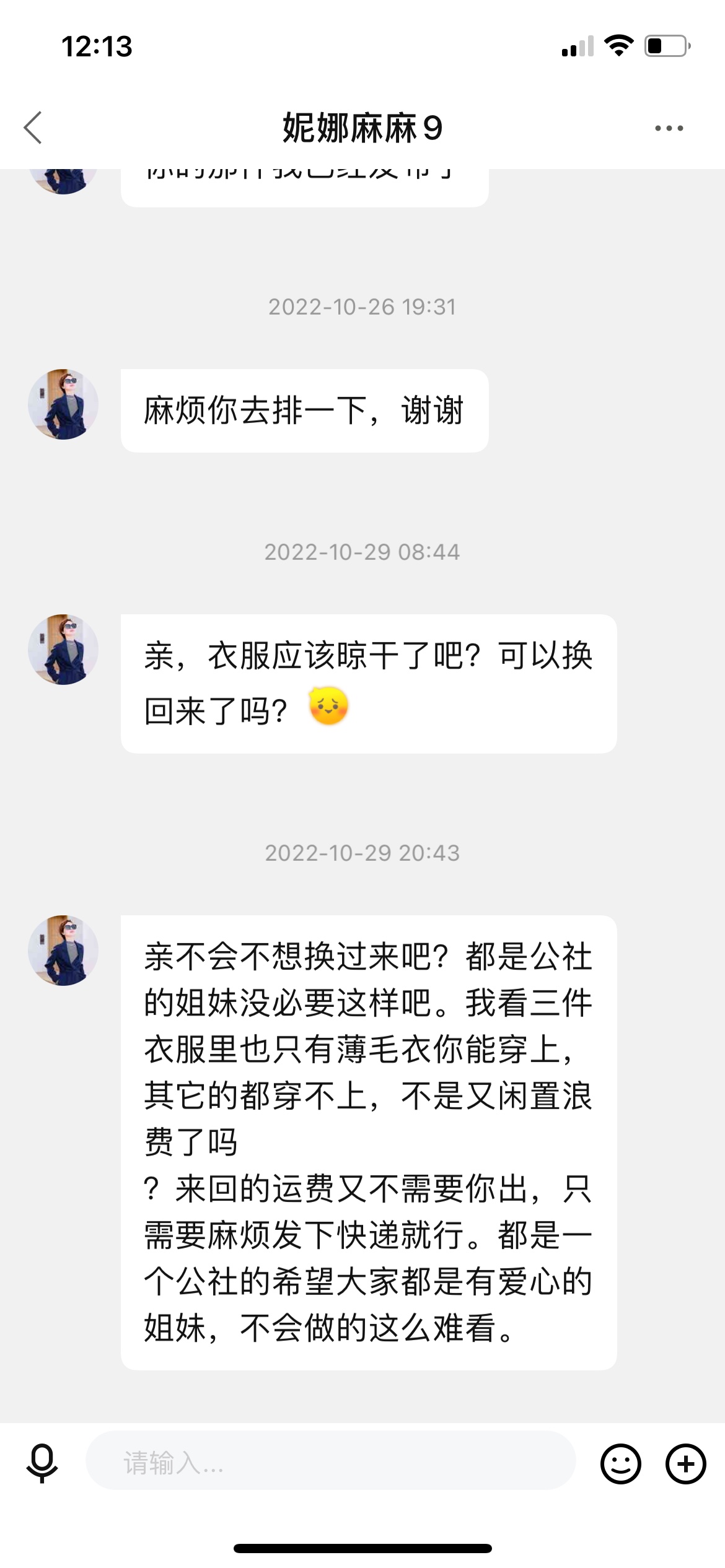The width and height of the screenshot is (725, 1568).
Task: Open the three-dot more options menu
Action: click(669, 128)
